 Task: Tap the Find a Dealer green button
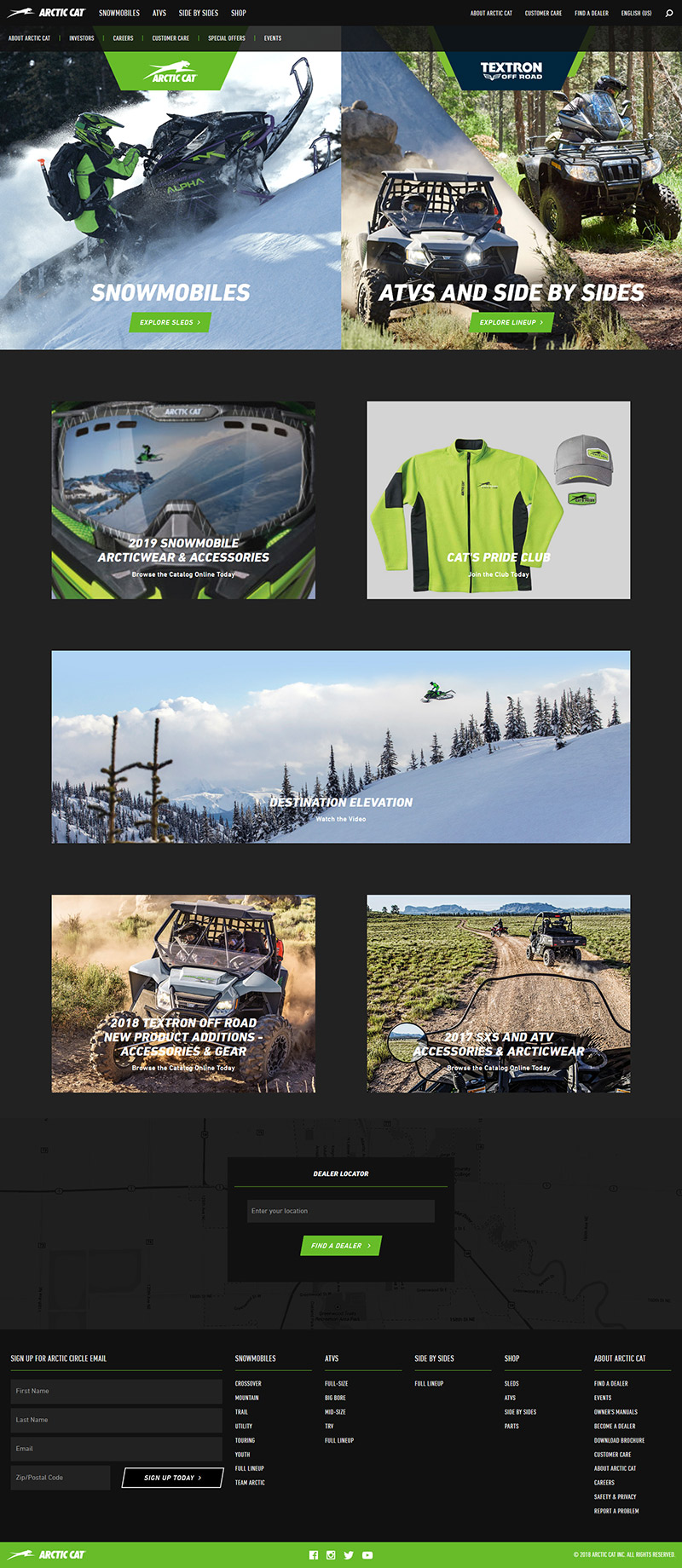(x=341, y=1246)
